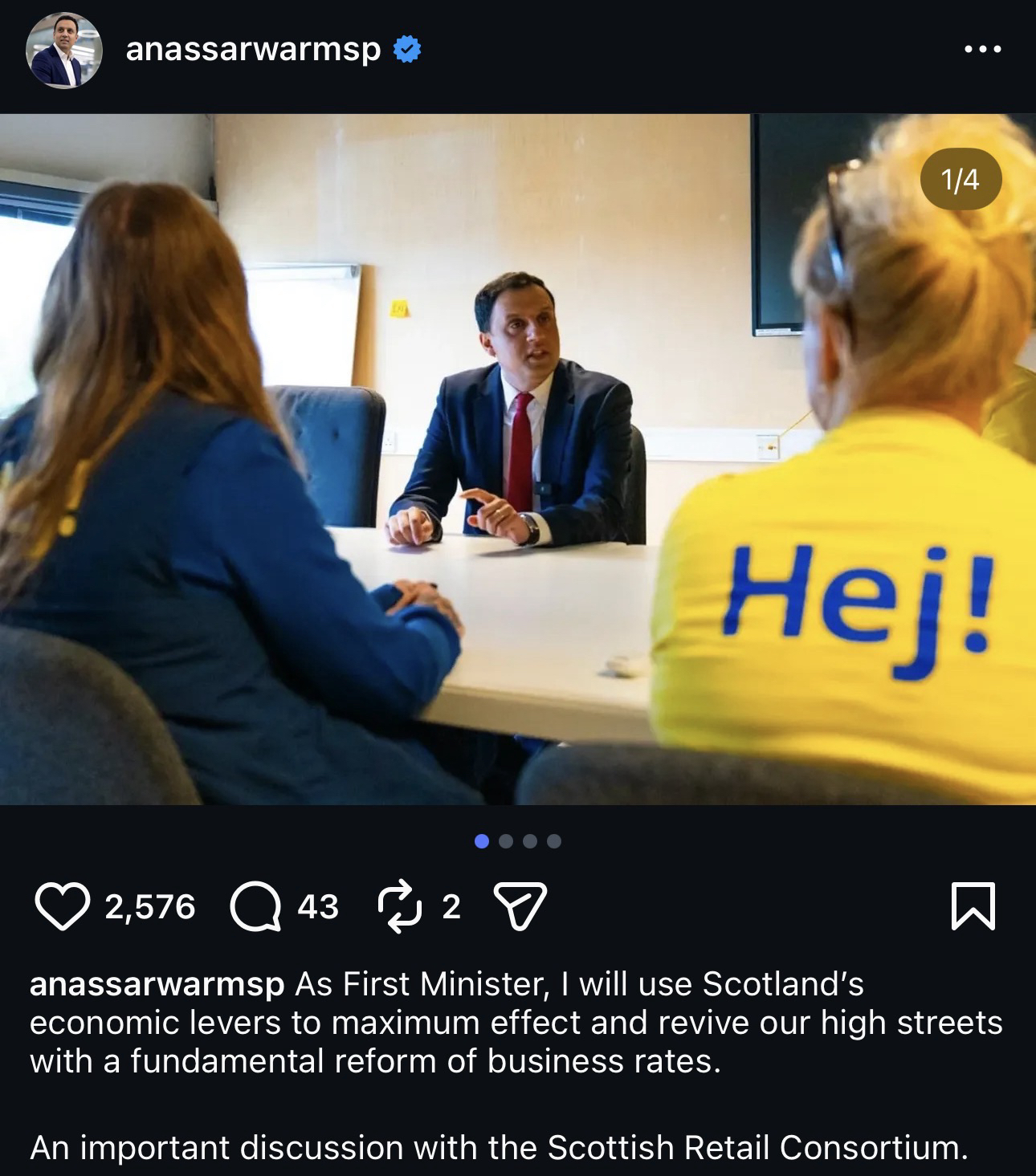Open the three-dot overflow menu
This screenshot has width=1036, height=1176.
pos(982,50)
